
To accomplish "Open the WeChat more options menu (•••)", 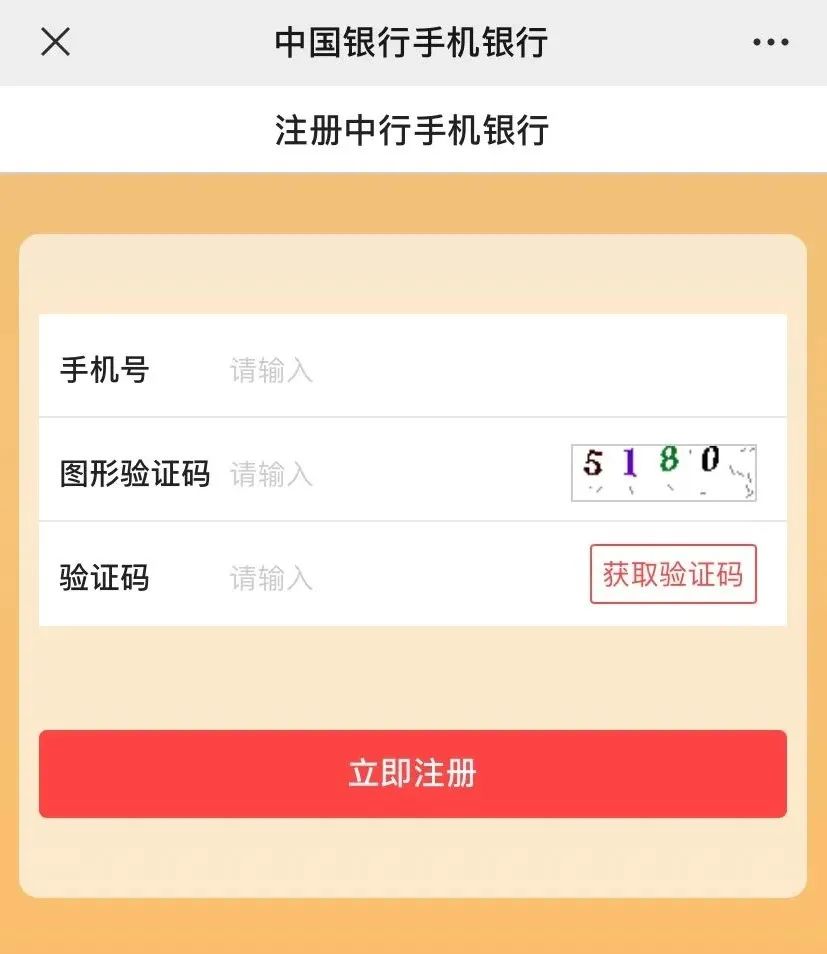I will [x=769, y=42].
